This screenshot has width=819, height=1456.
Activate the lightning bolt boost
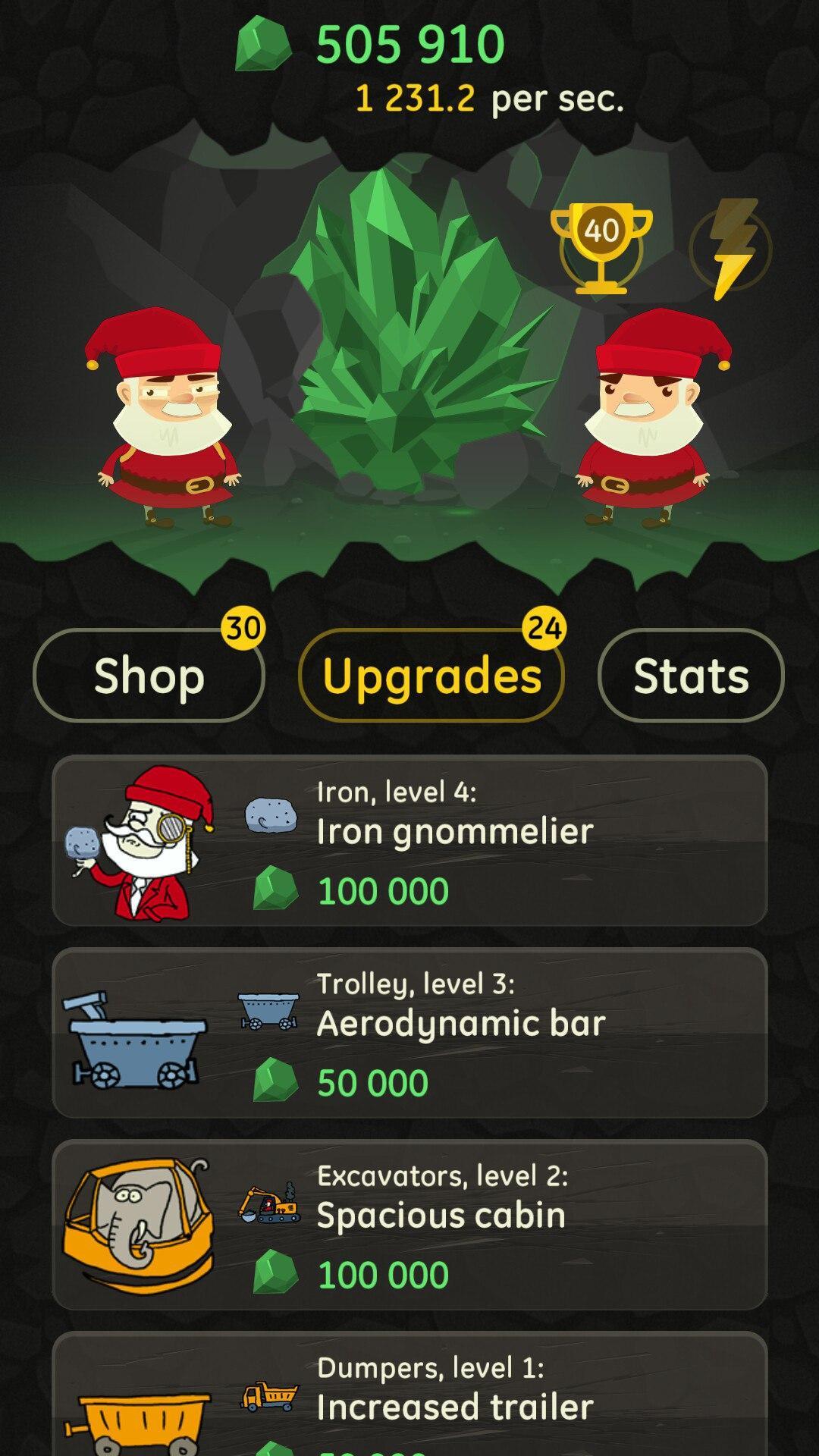click(730, 249)
